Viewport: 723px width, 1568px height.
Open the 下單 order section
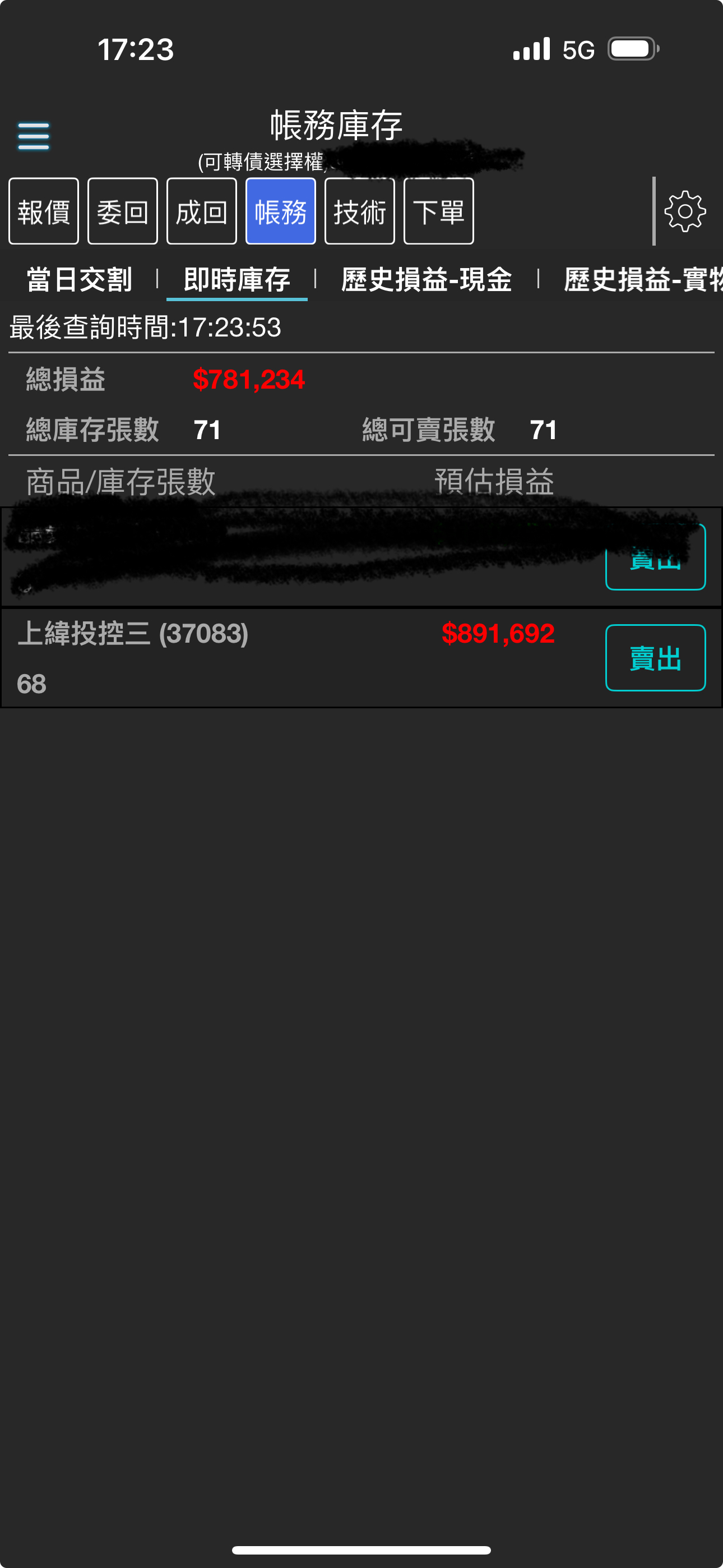[x=438, y=211]
